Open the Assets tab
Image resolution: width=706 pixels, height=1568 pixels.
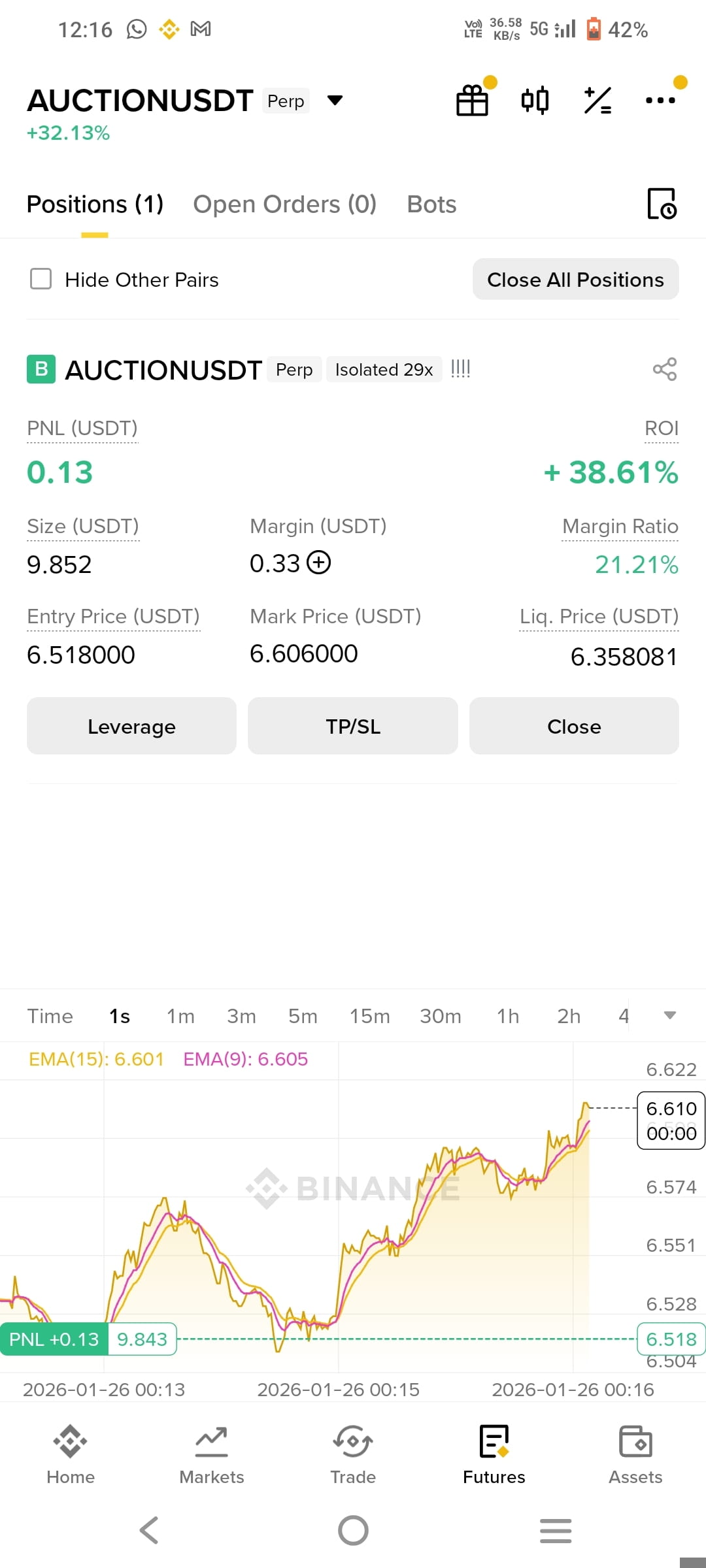[635, 1456]
